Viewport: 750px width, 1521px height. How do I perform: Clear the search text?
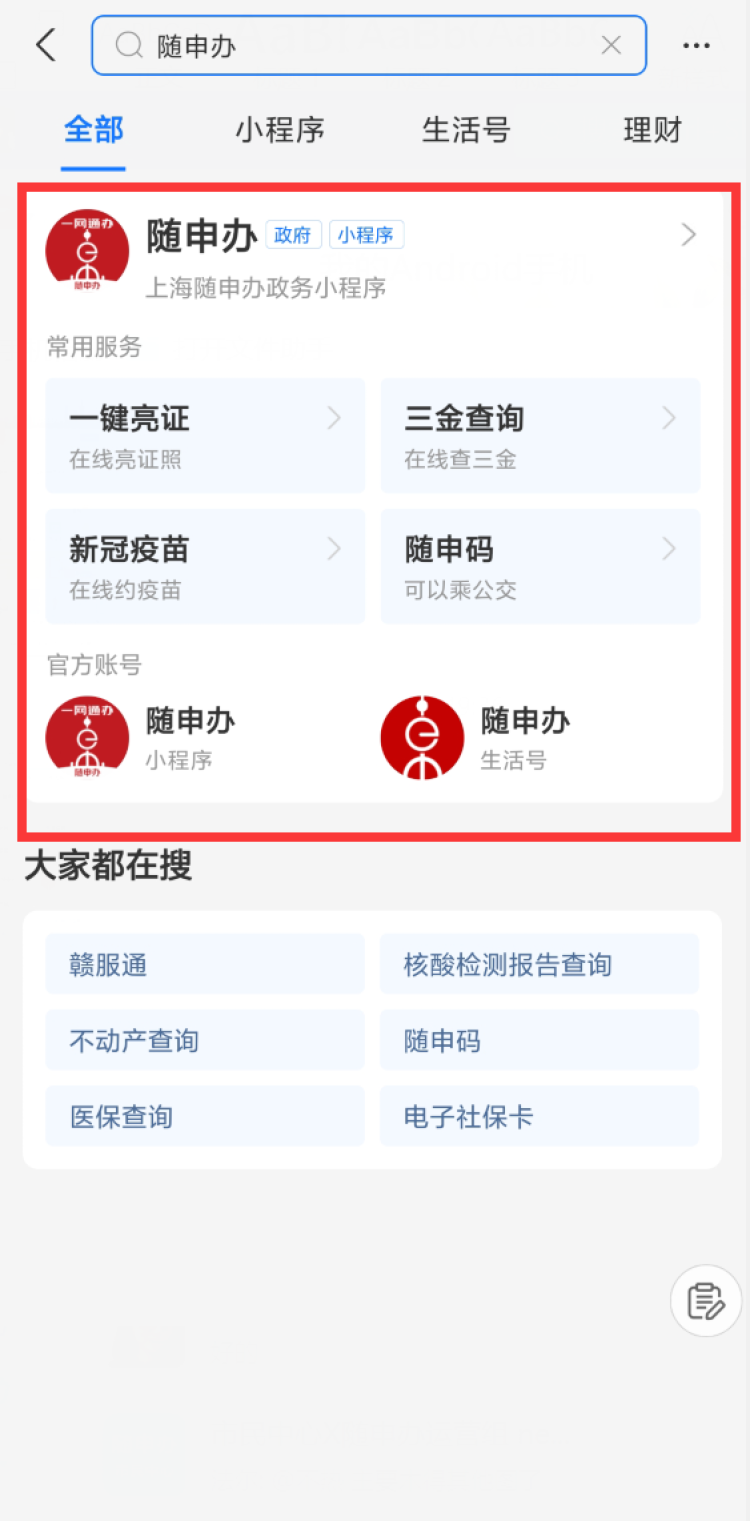(611, 45)
